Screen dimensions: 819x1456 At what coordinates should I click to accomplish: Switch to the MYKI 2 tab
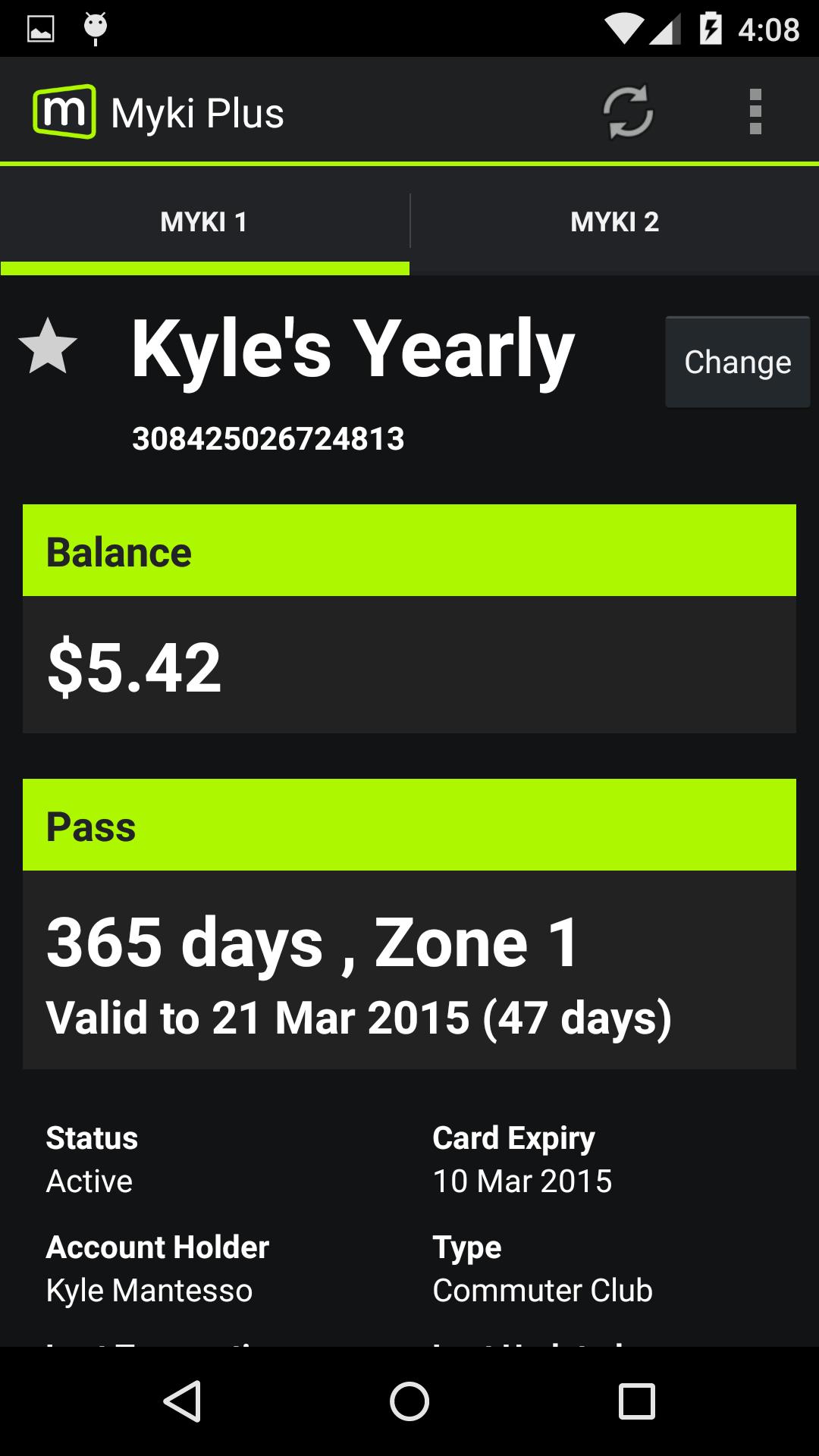pyautogui.click(x=614, y=221)
